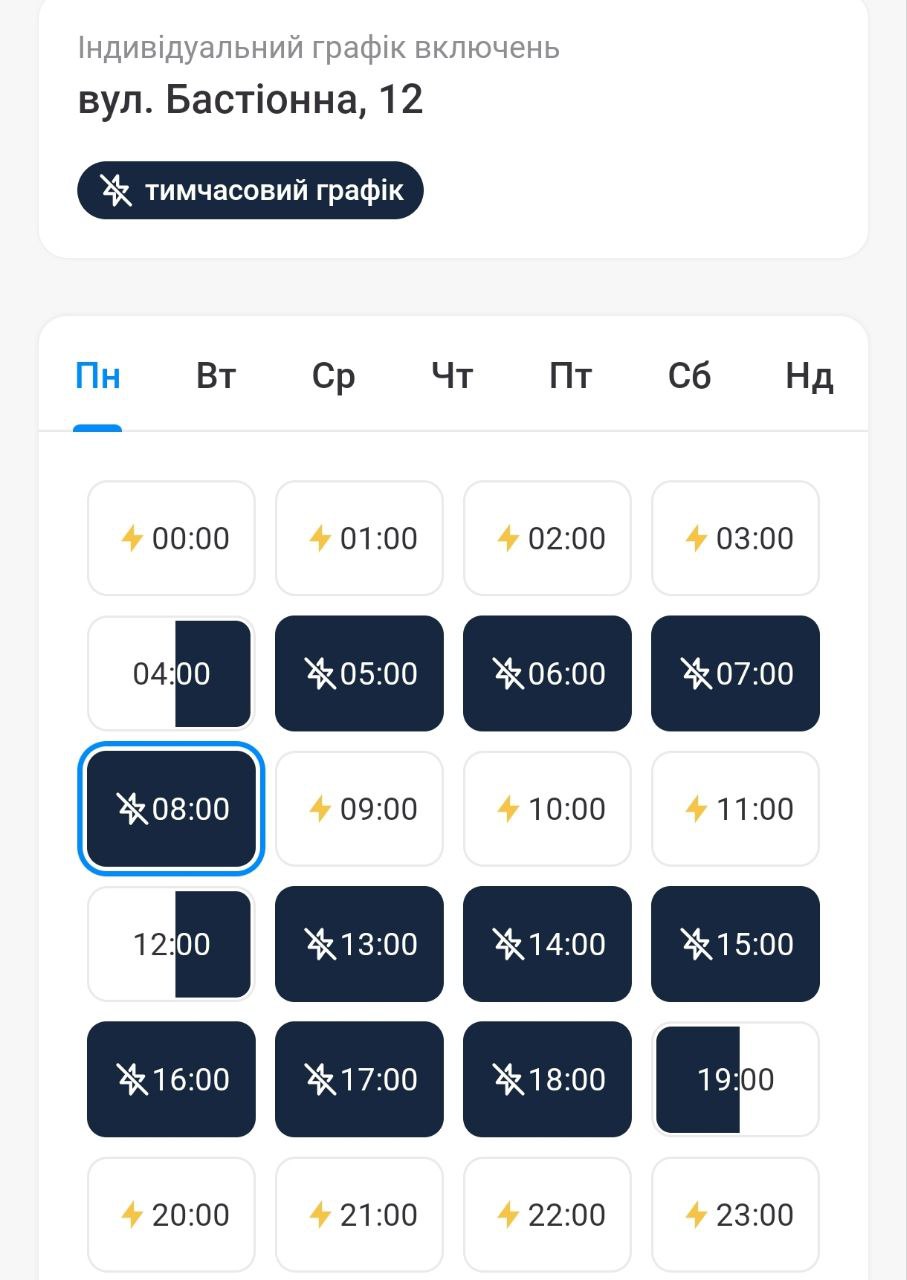Select the 19:00 hour slot
This screenshot has height=1280, width=907.
[735, 1079]
